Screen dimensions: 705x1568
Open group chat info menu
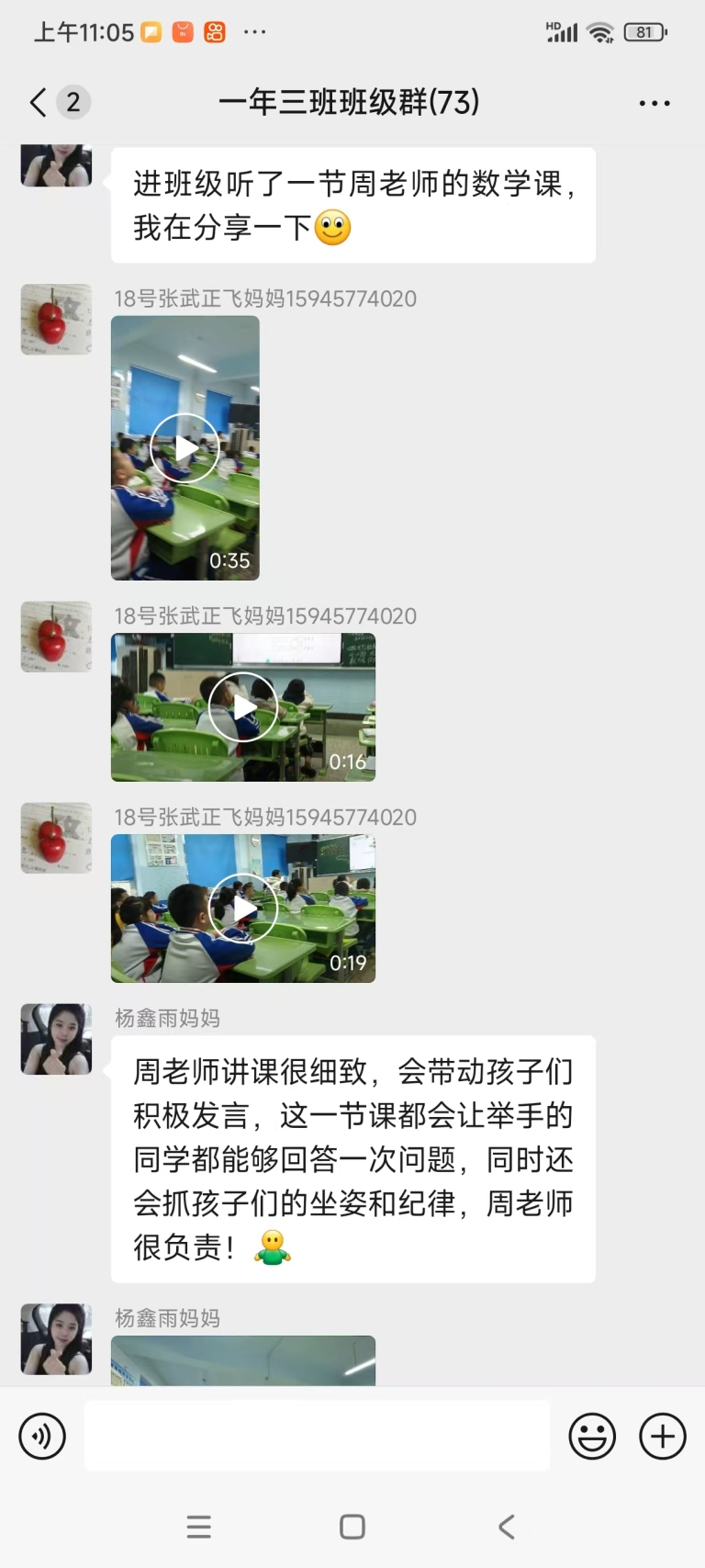coord(654,103)
